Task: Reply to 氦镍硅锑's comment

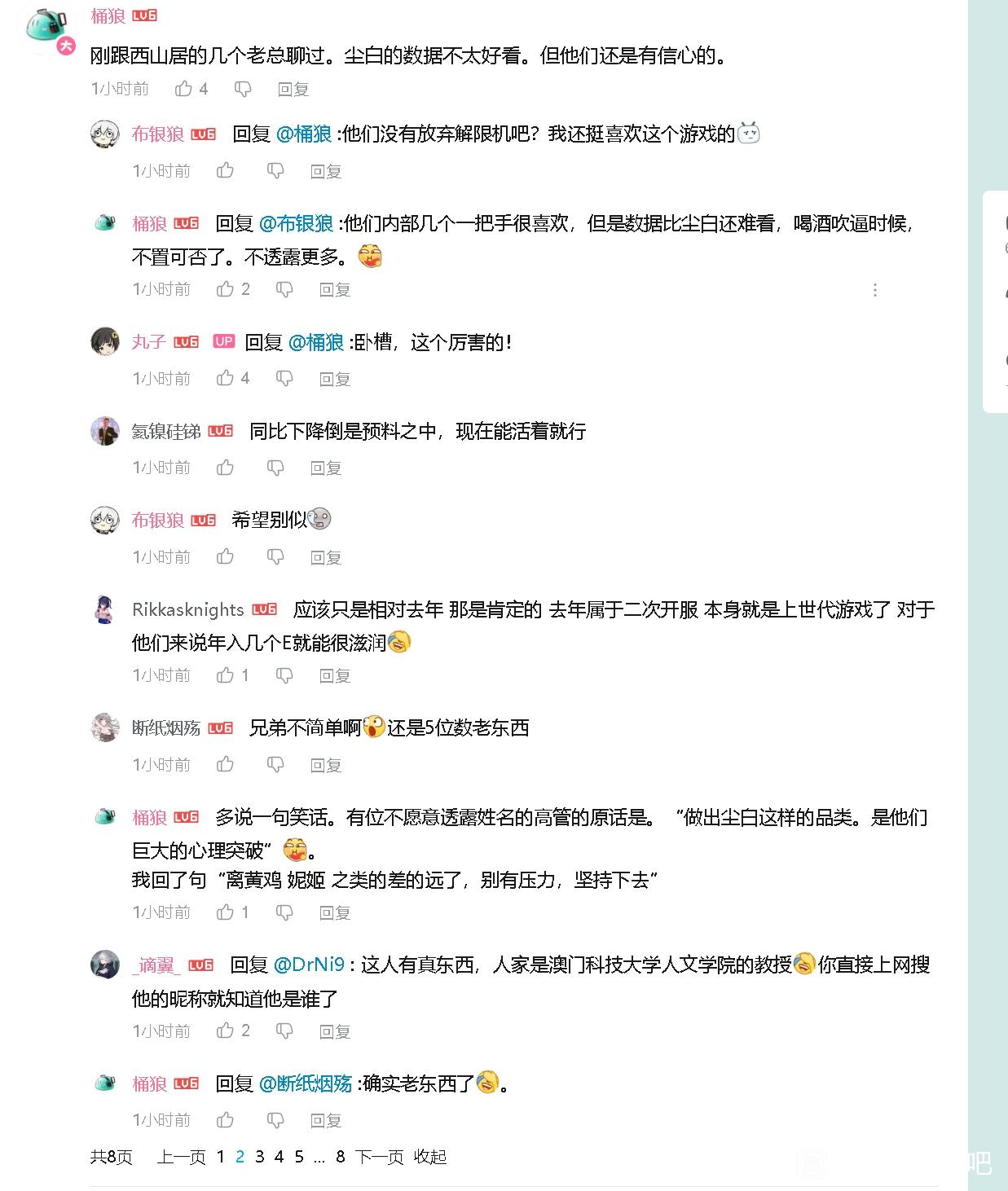Action: (326, 468)
